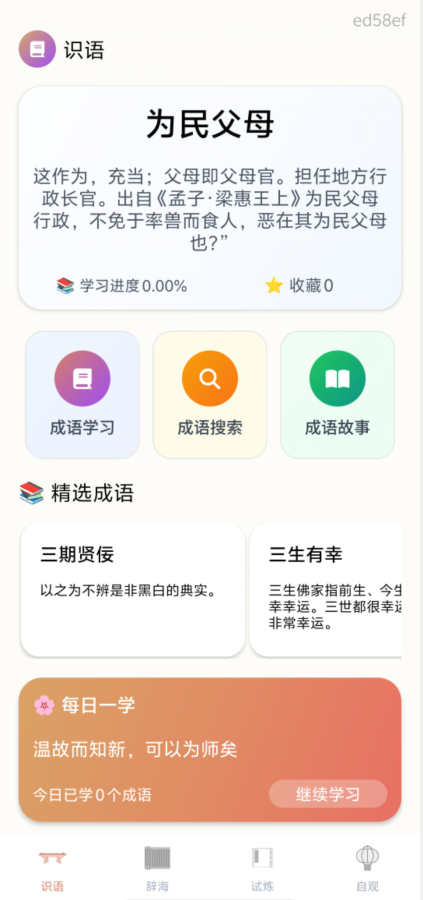Switch to the 试炼 tab
Viewport: 423px width, 900px height.
click(x=262, y=868)
